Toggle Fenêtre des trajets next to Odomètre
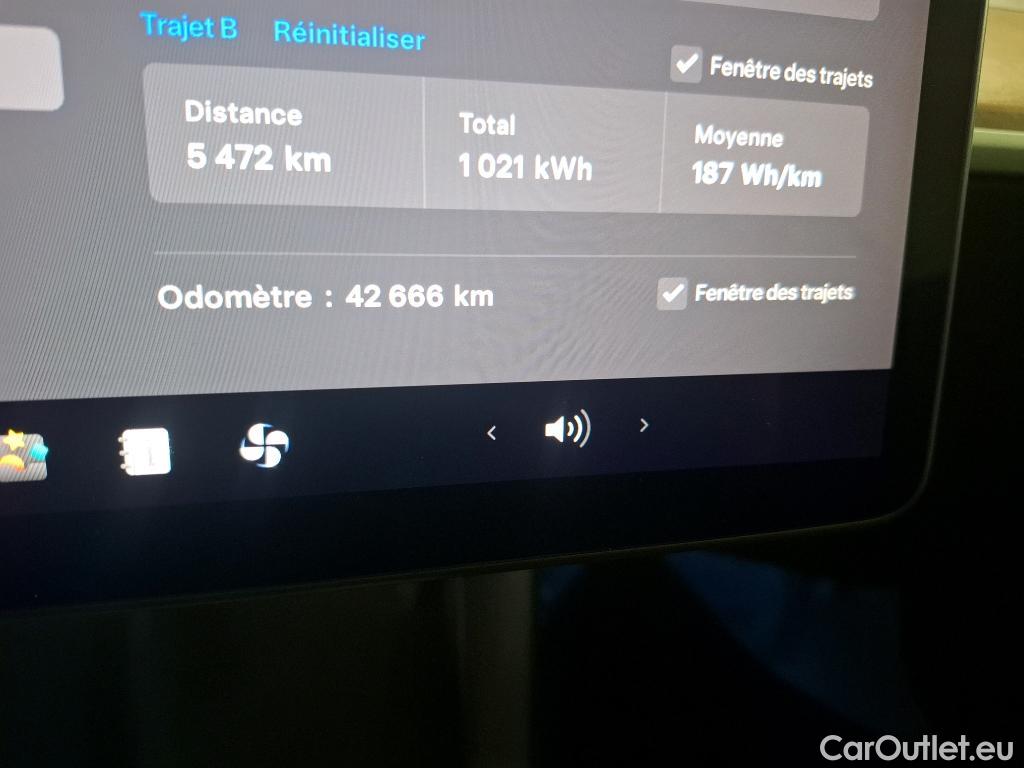Screen dimensions: 1024x768 pos(673,293)
